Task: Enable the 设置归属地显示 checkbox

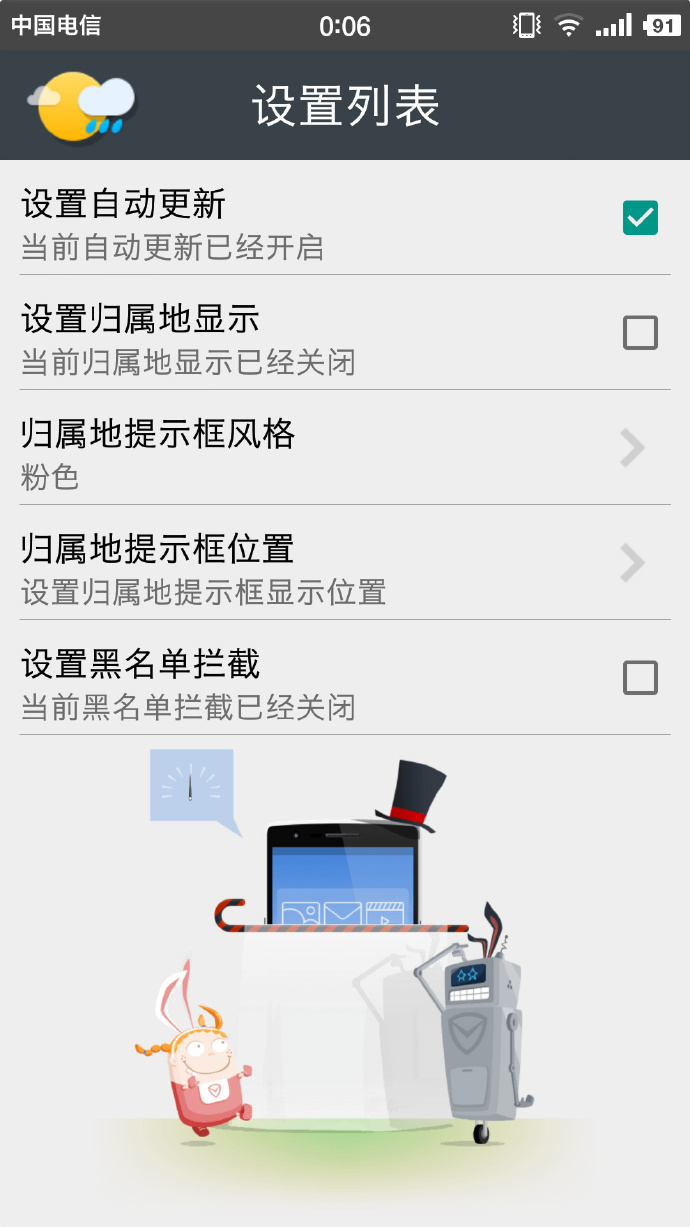Action: coord(640,333)
